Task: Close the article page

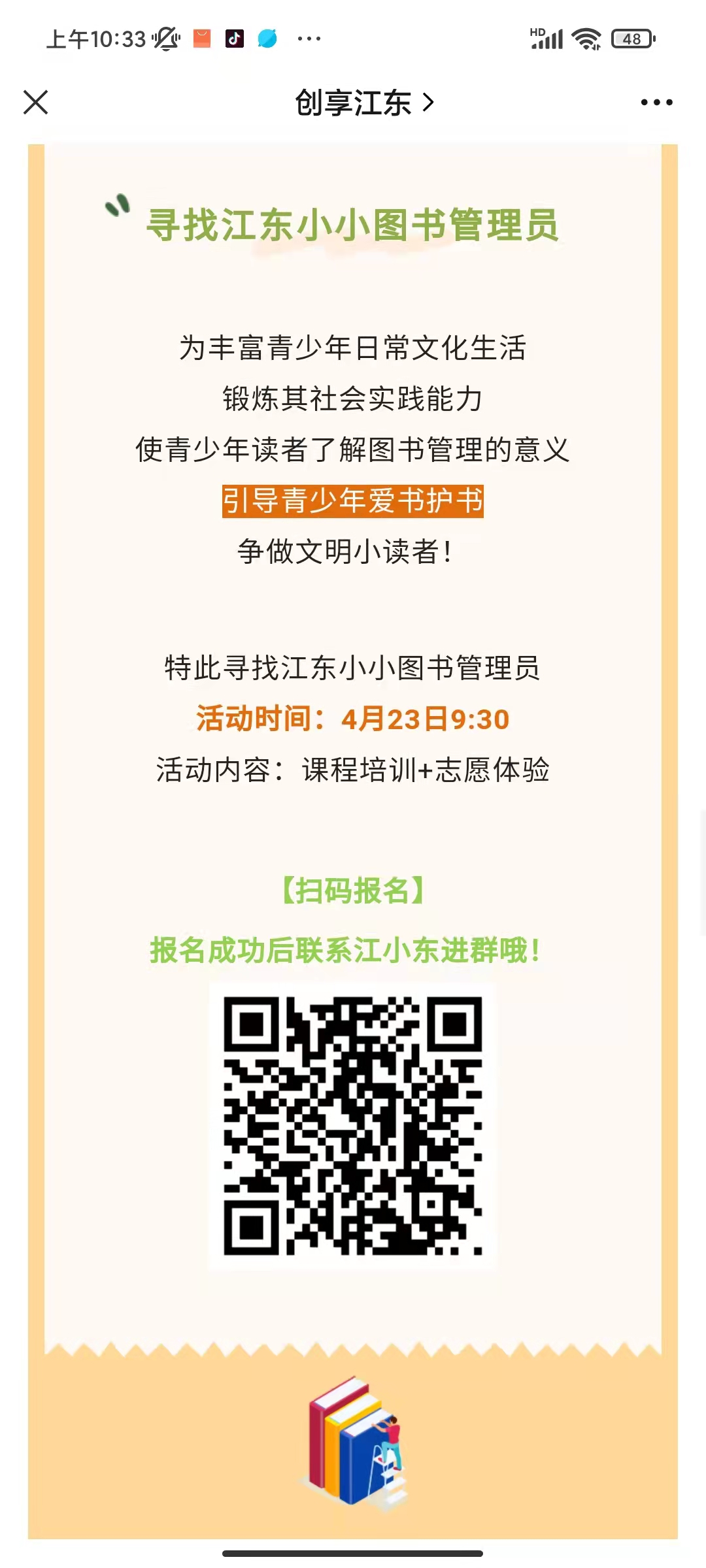Action: point(36,103)
